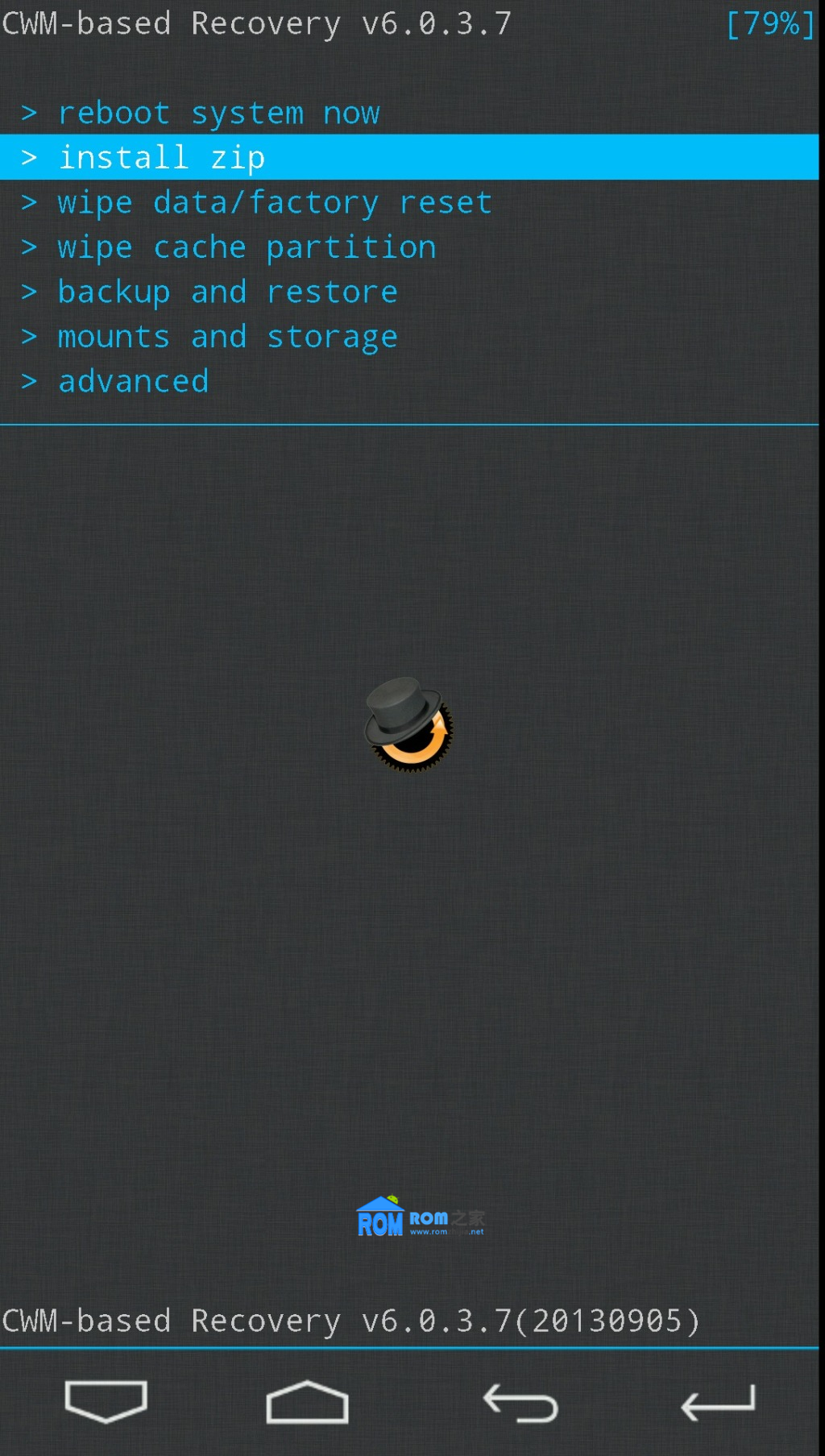
Task: Open the install zip option
Action: (161, 157)
